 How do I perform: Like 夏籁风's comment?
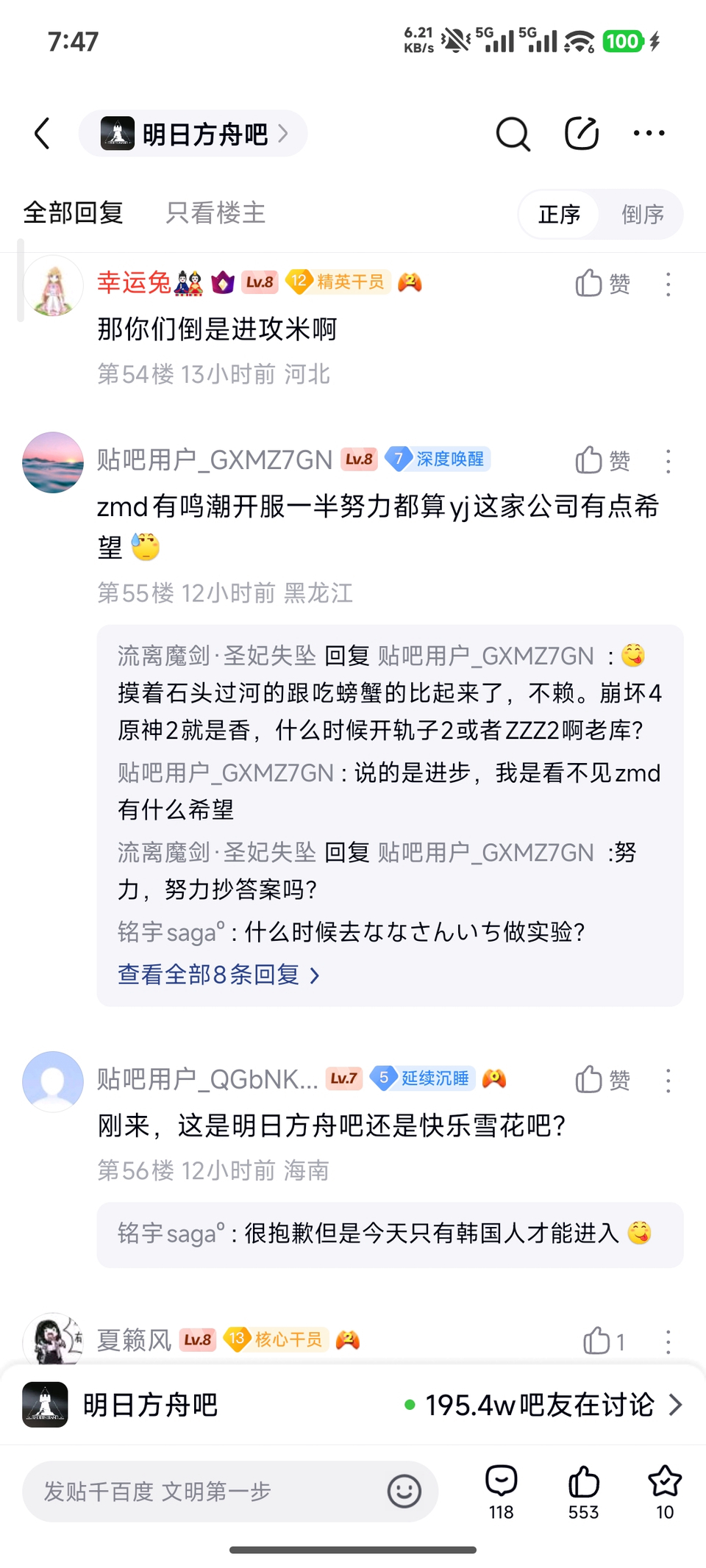602,1342
